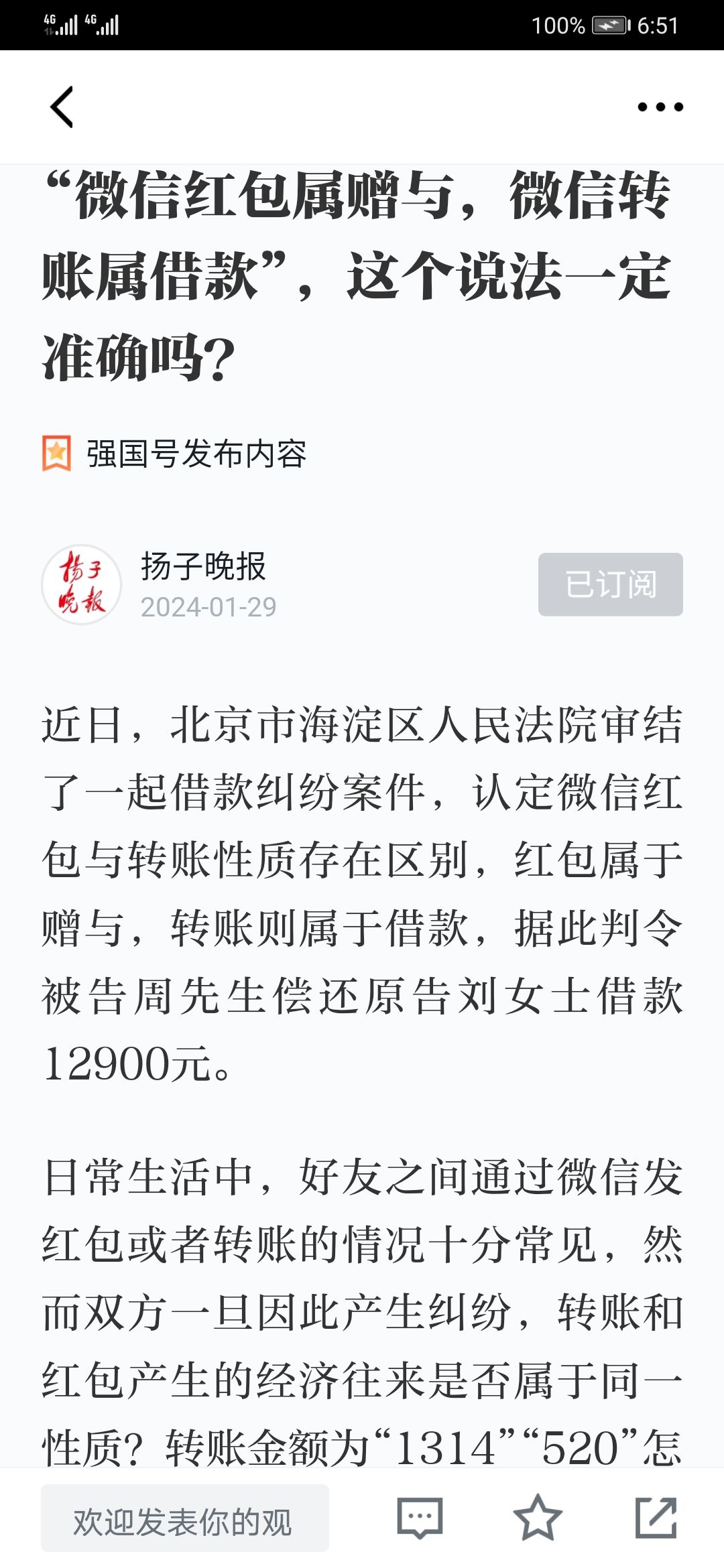
Task: Favorite this article with the star
Action: tap(538, 1518)
